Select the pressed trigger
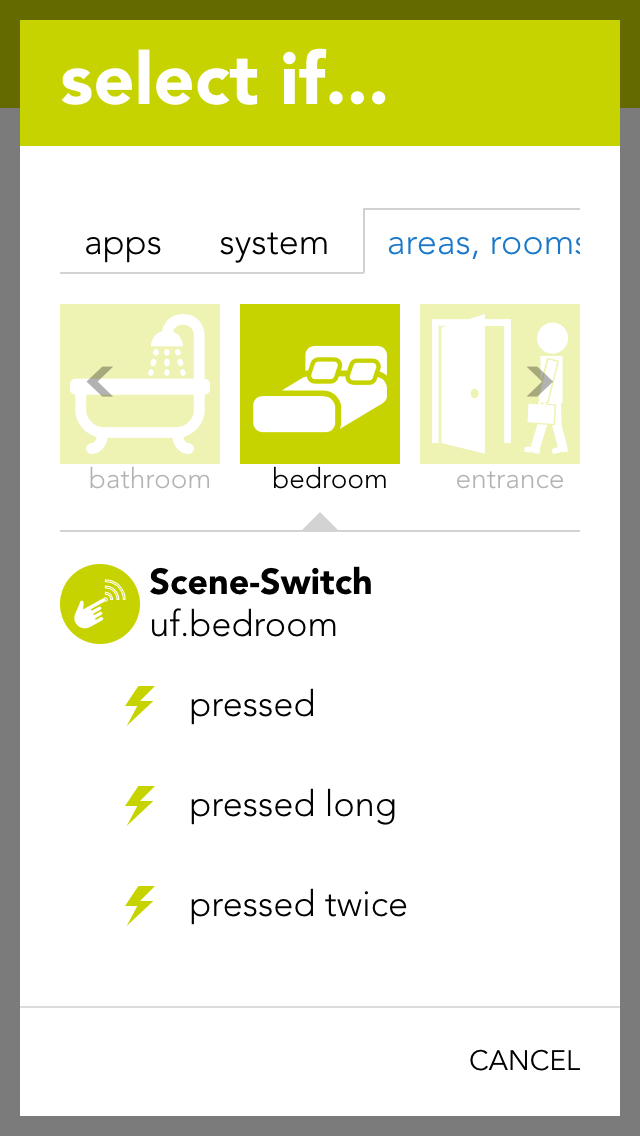The height and width of the screenshot is (1136, 640). click(252, 705)
